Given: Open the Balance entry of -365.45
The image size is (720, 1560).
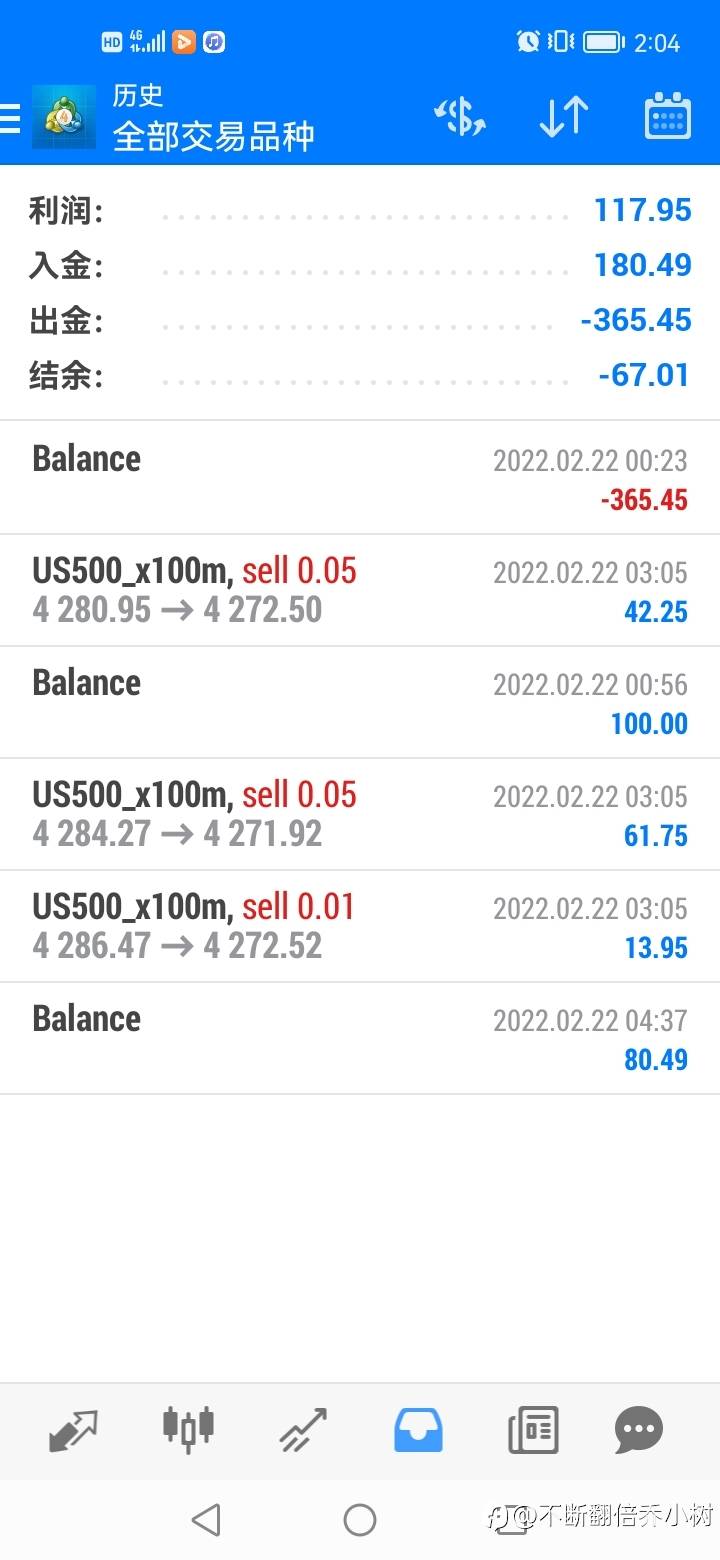Looking at the screenshot, I should [x=360, y=478].
